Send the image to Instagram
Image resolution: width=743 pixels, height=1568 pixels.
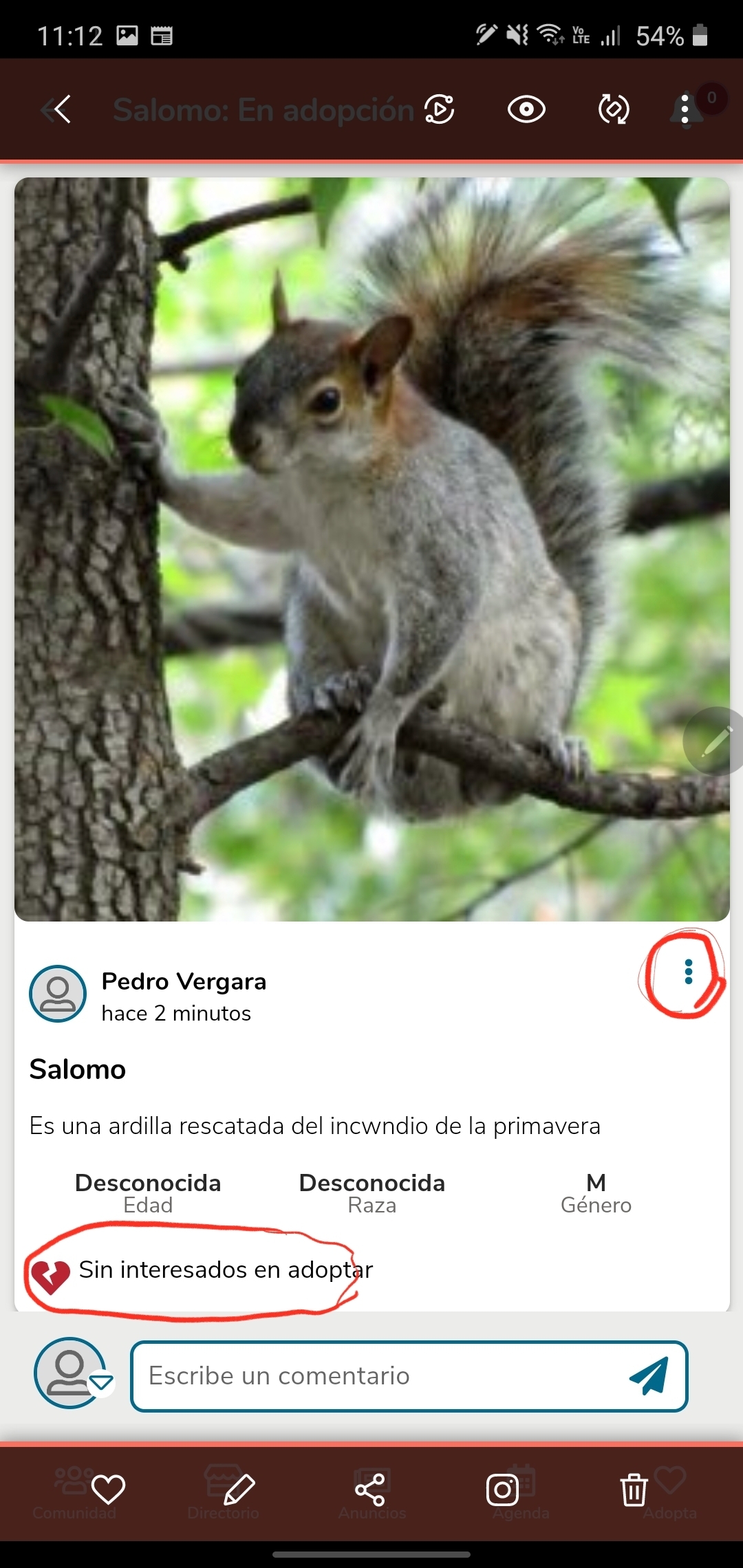click(502, 1489)
